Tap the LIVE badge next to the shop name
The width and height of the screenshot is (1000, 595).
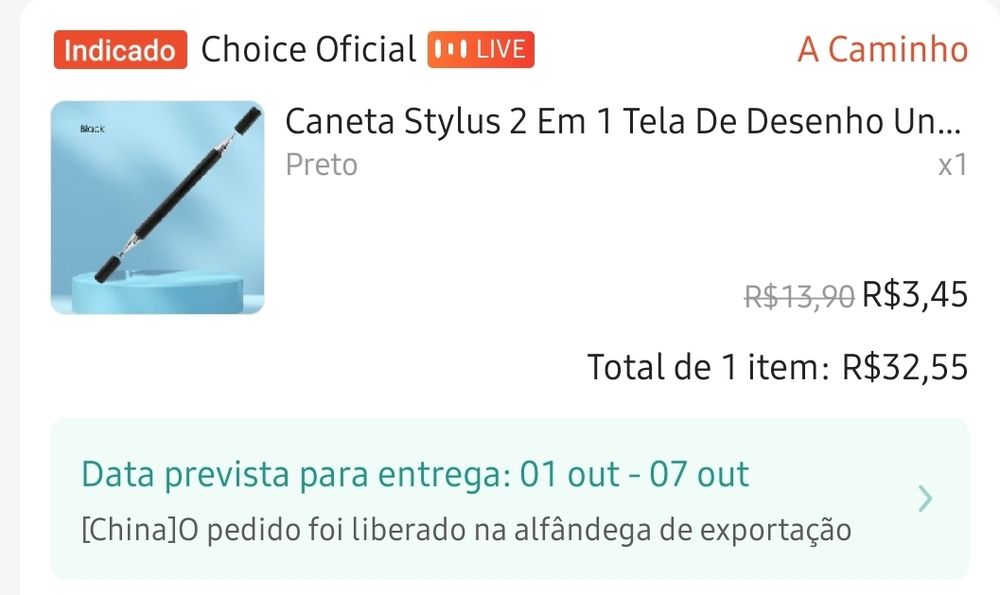(x=481, y=50)
